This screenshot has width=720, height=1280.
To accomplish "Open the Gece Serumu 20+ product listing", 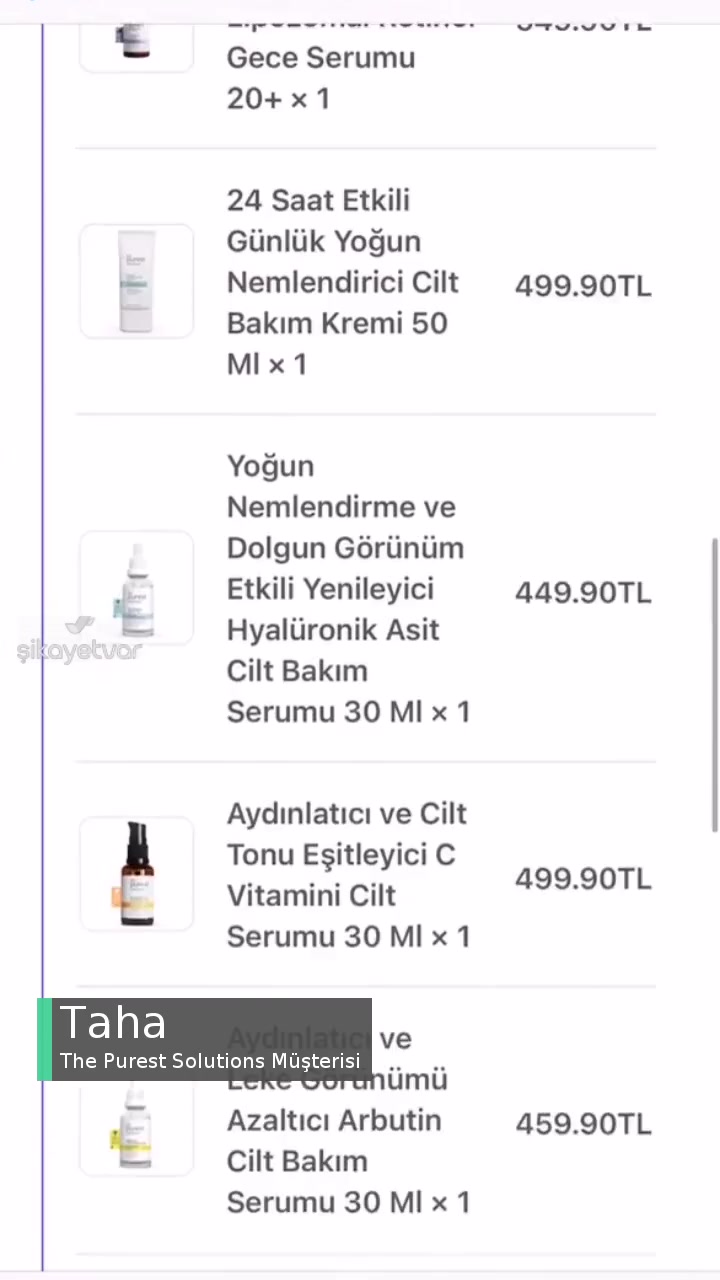I will (320, 58).
